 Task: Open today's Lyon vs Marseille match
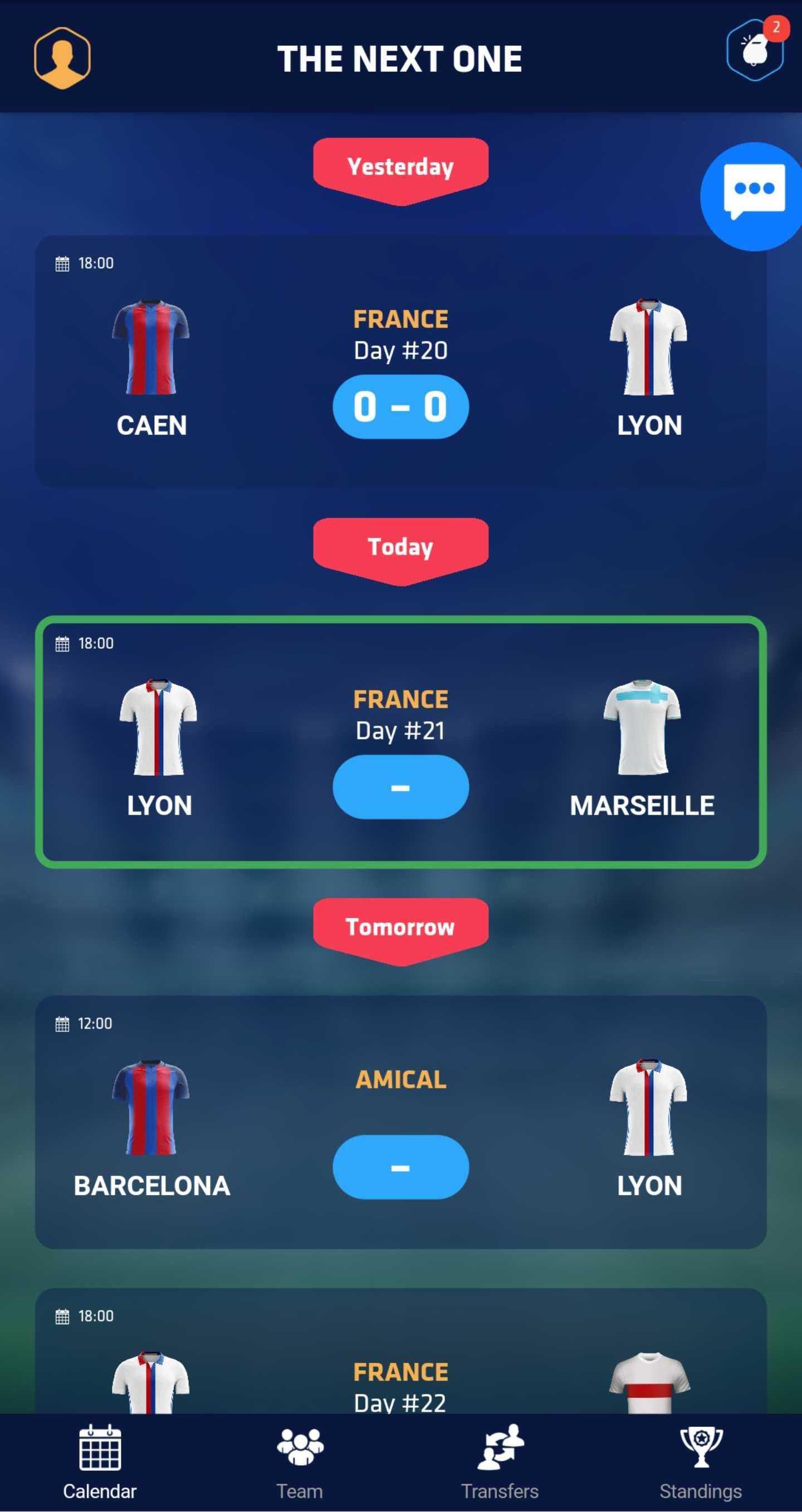pyautogui.click(x=400, y=742)
